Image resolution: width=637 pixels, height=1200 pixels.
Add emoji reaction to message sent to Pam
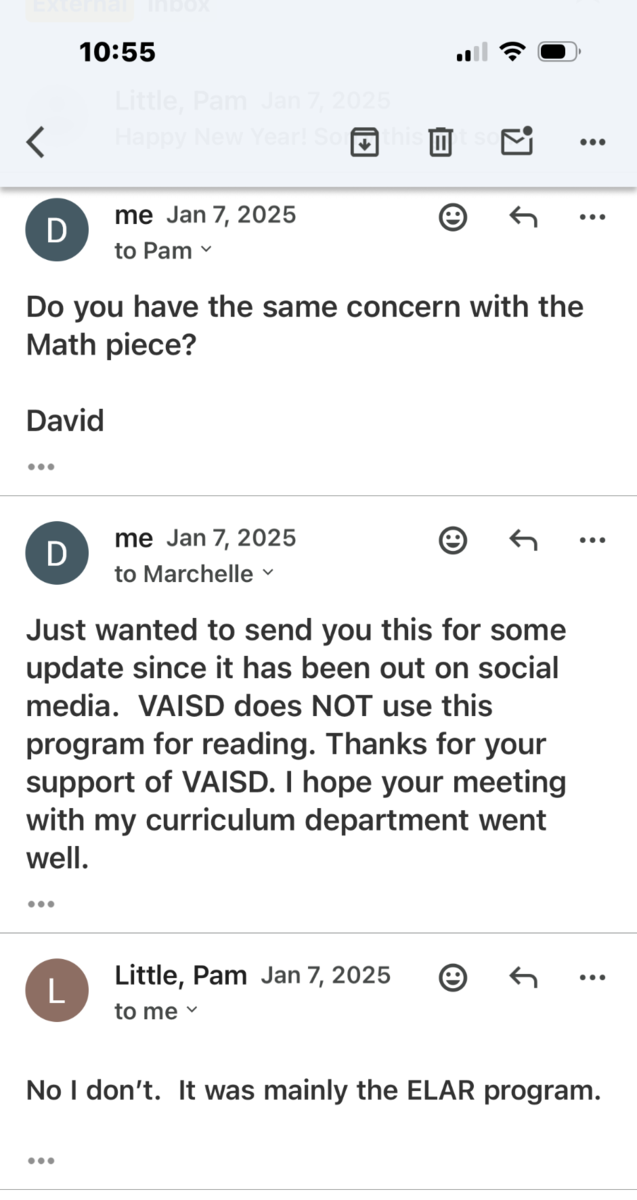pos(453,217)
